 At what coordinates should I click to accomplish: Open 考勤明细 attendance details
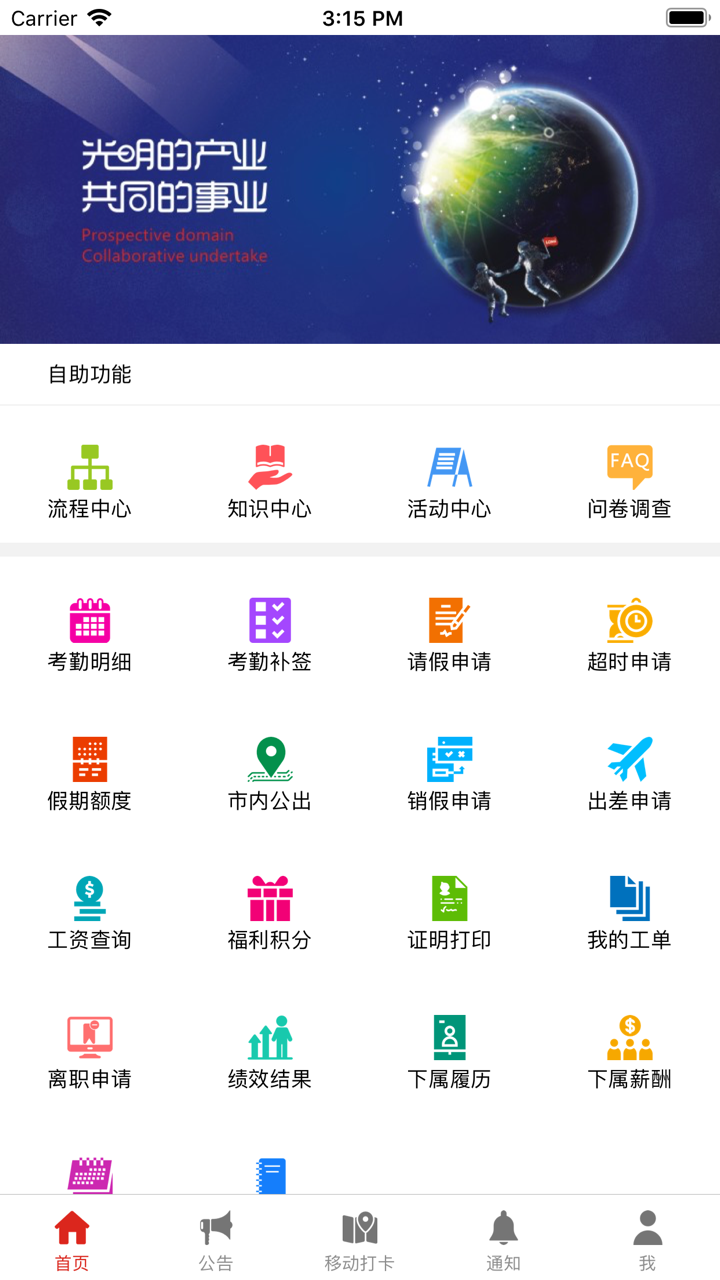[x=89, y=632]
